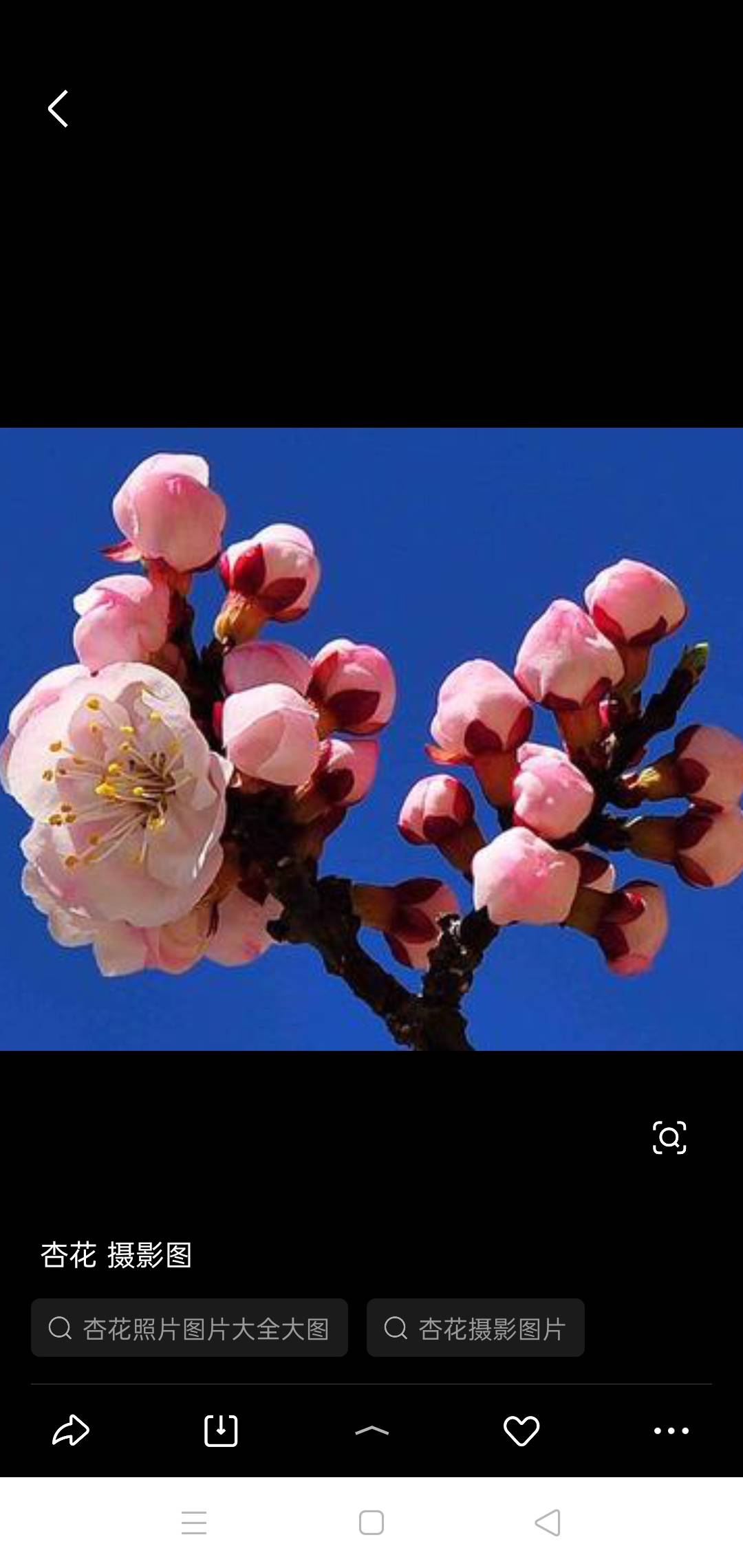743x1568 pixels.
Task: Share this apricot blossom image
Action: [x=71, y=1430]
